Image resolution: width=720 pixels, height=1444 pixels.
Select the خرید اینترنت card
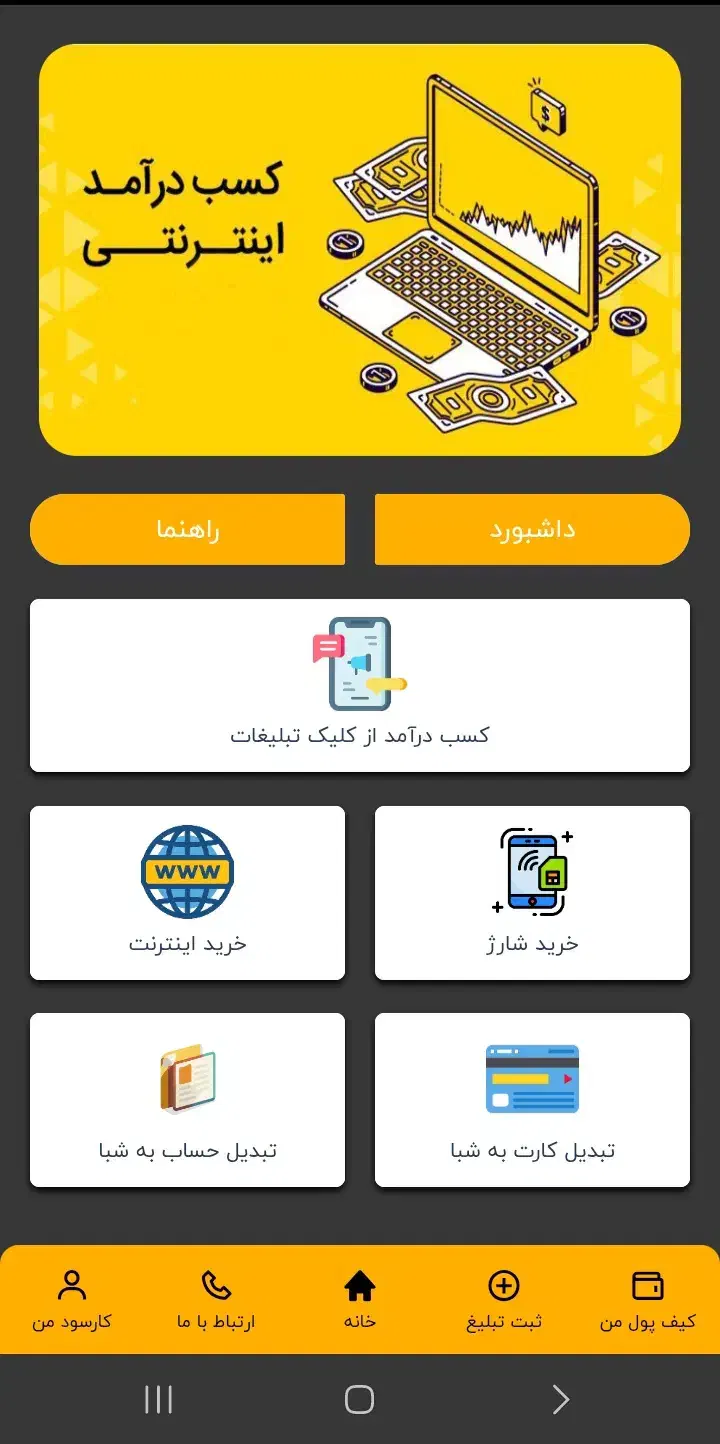point(187,892)
